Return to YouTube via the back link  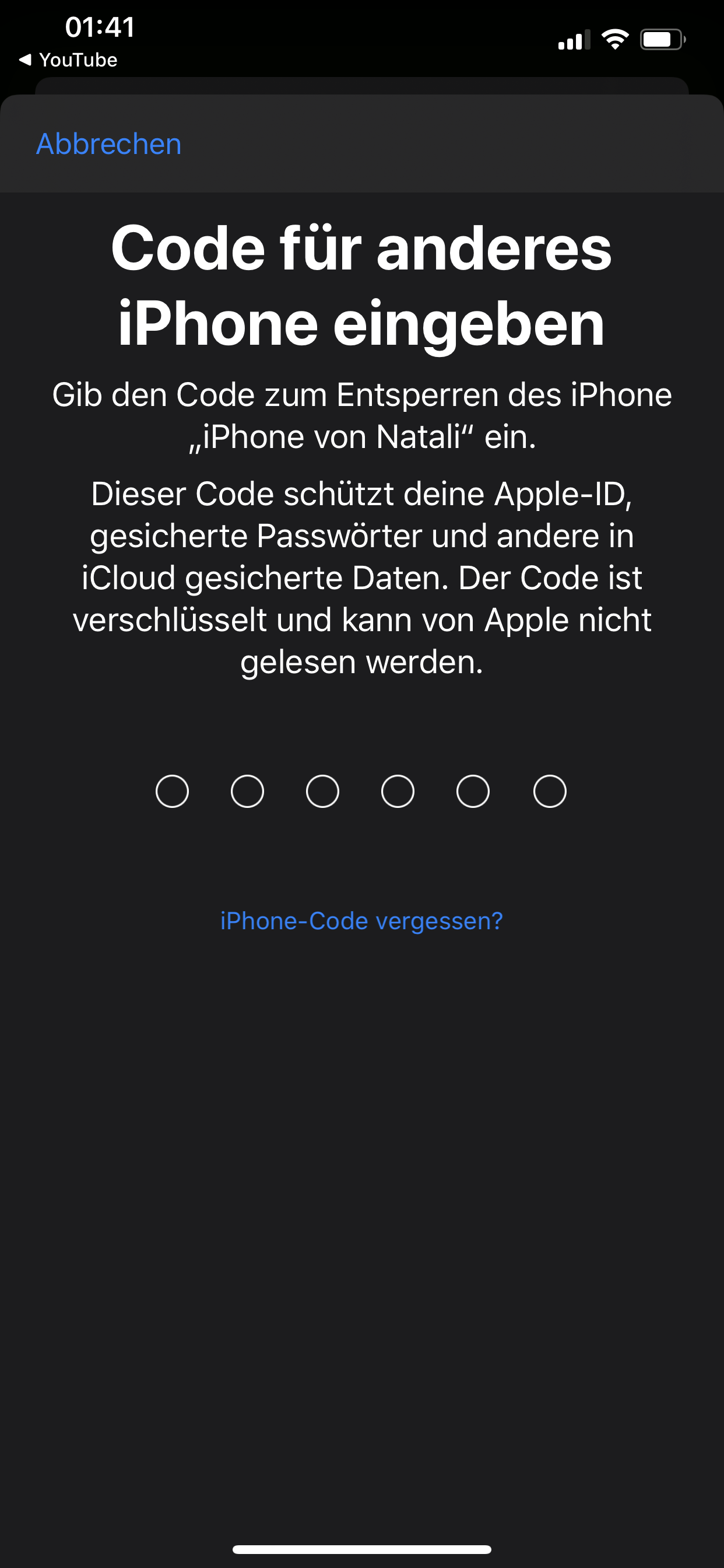(68, 60)
